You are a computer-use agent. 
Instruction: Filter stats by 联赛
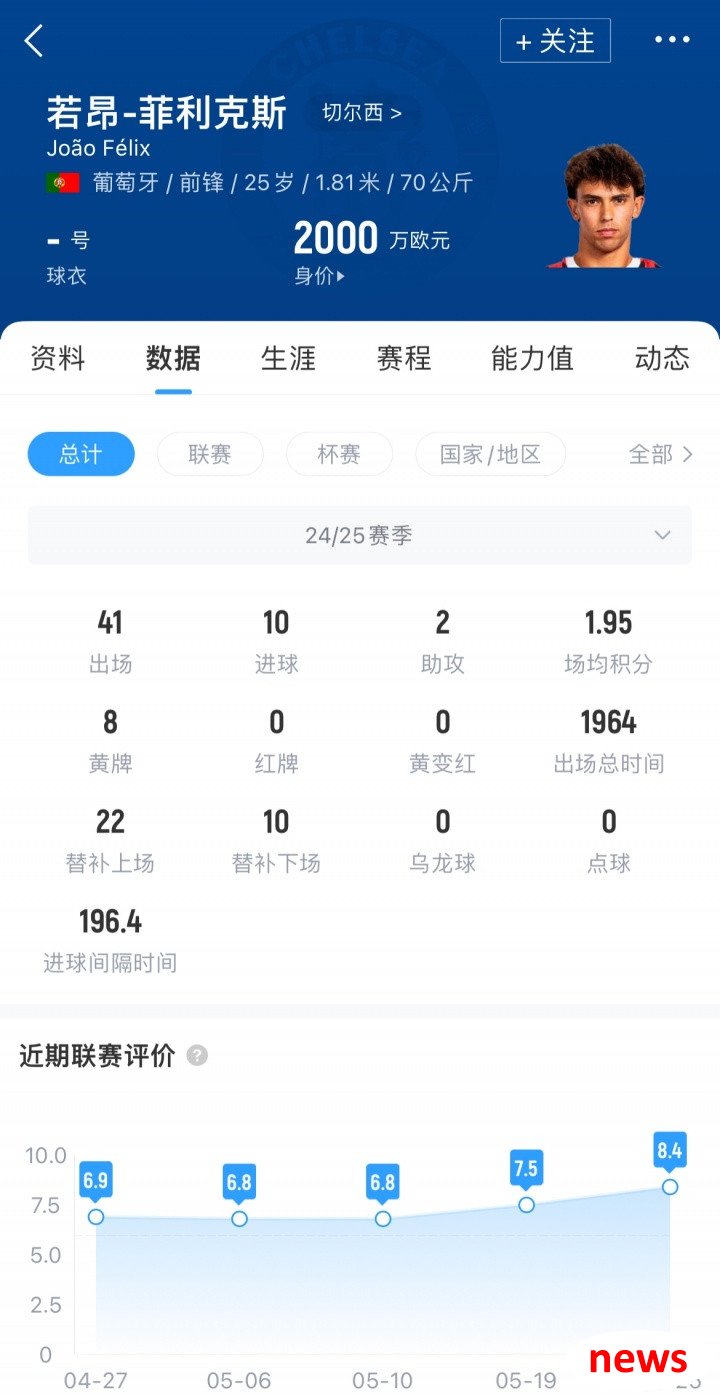pos(210,454)
